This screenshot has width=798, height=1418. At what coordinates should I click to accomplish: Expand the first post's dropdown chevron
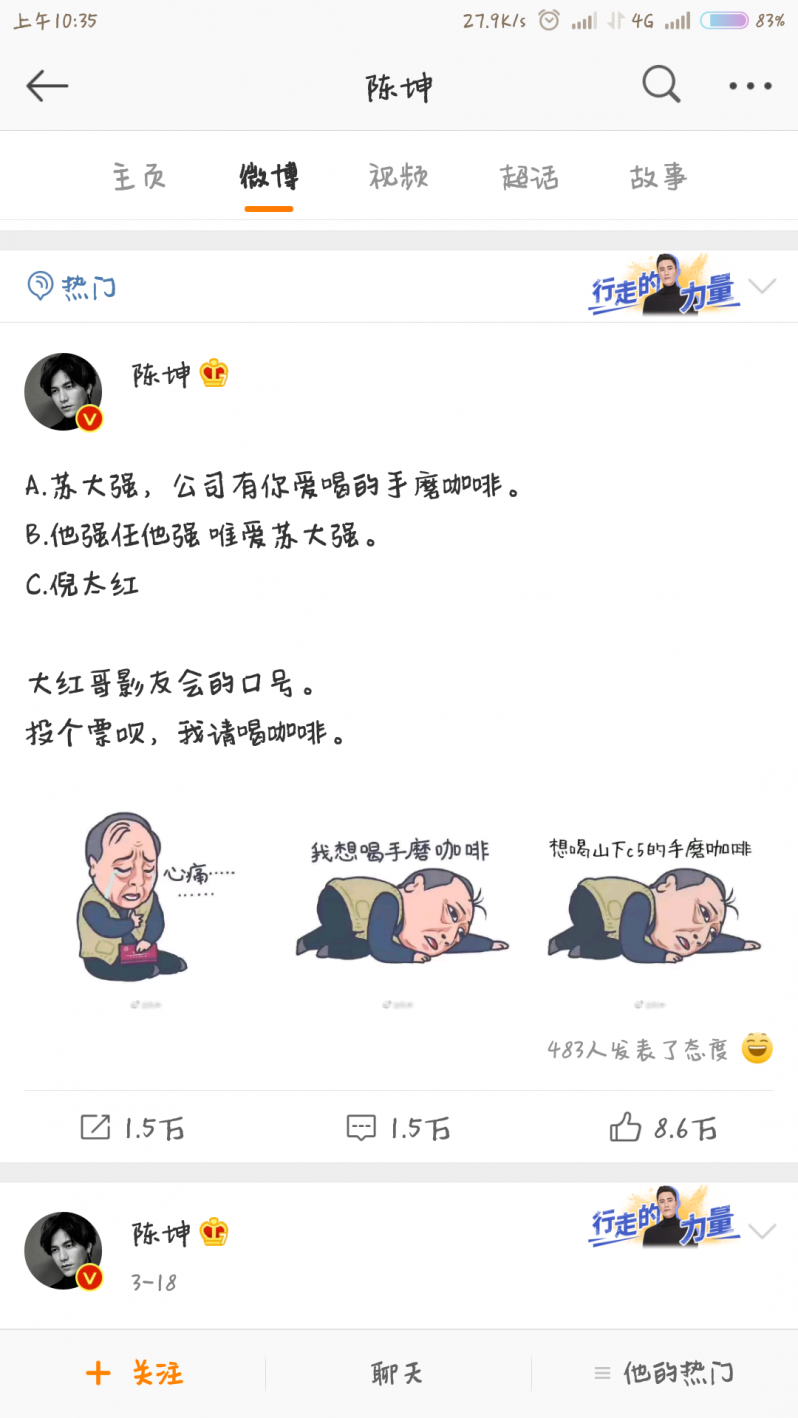762,287
